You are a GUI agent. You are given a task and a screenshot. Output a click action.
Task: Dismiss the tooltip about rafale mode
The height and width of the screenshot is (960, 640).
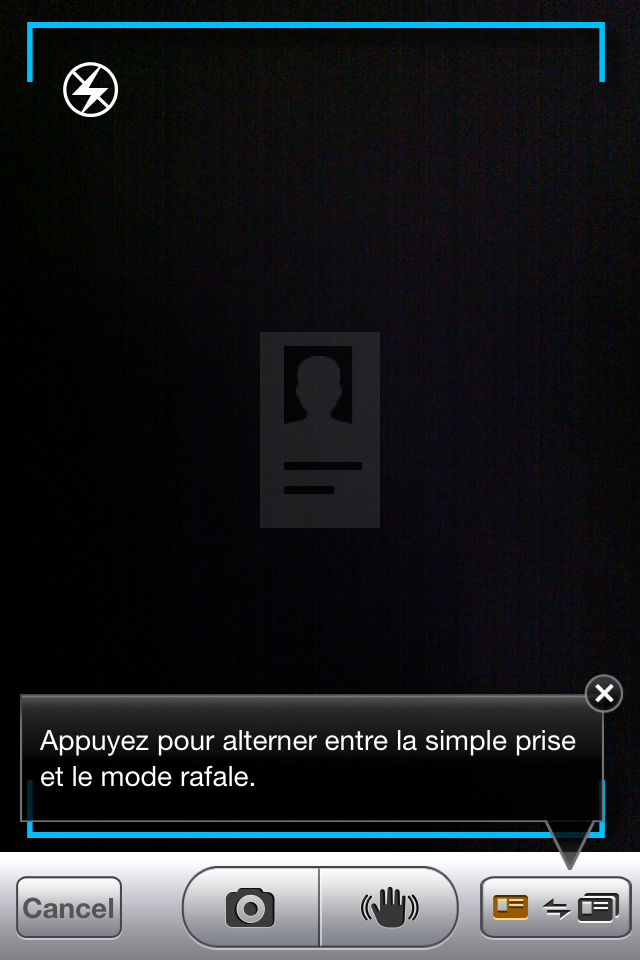pos(603,693)
